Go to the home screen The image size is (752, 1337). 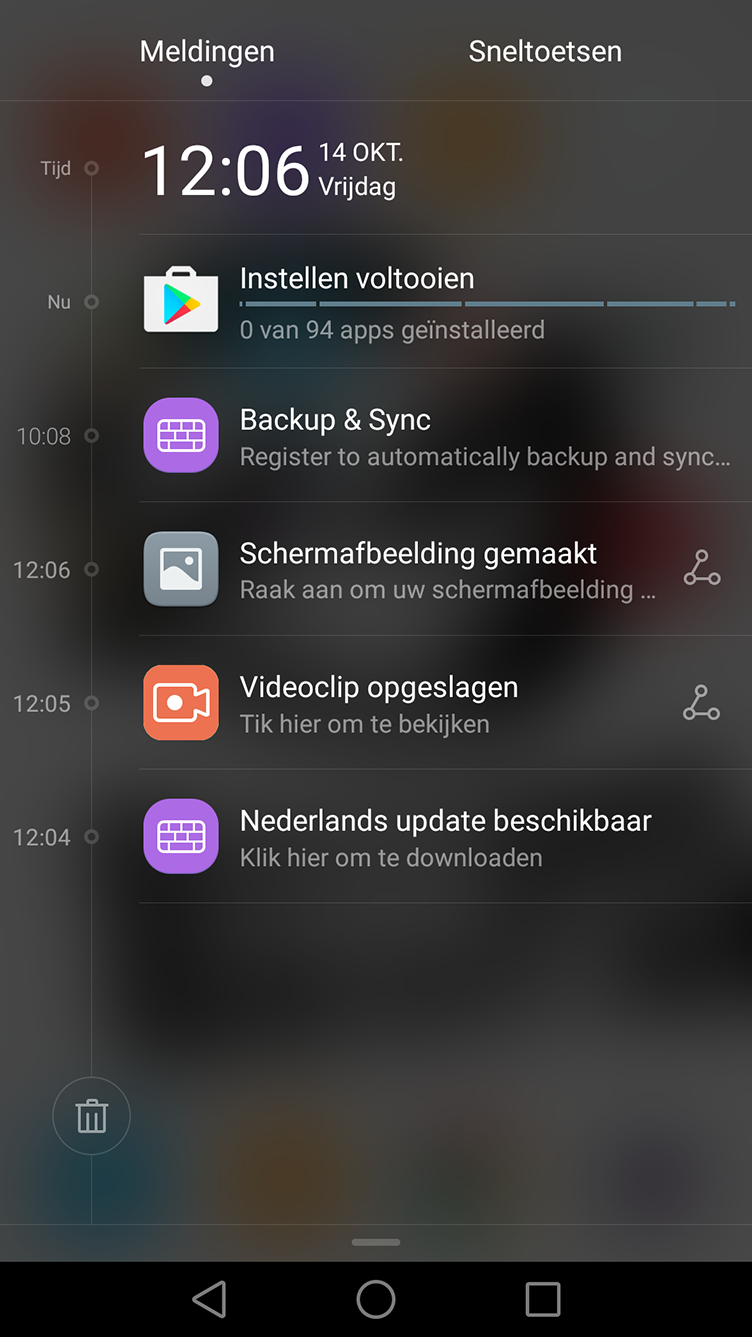(x=376, y=1299)
